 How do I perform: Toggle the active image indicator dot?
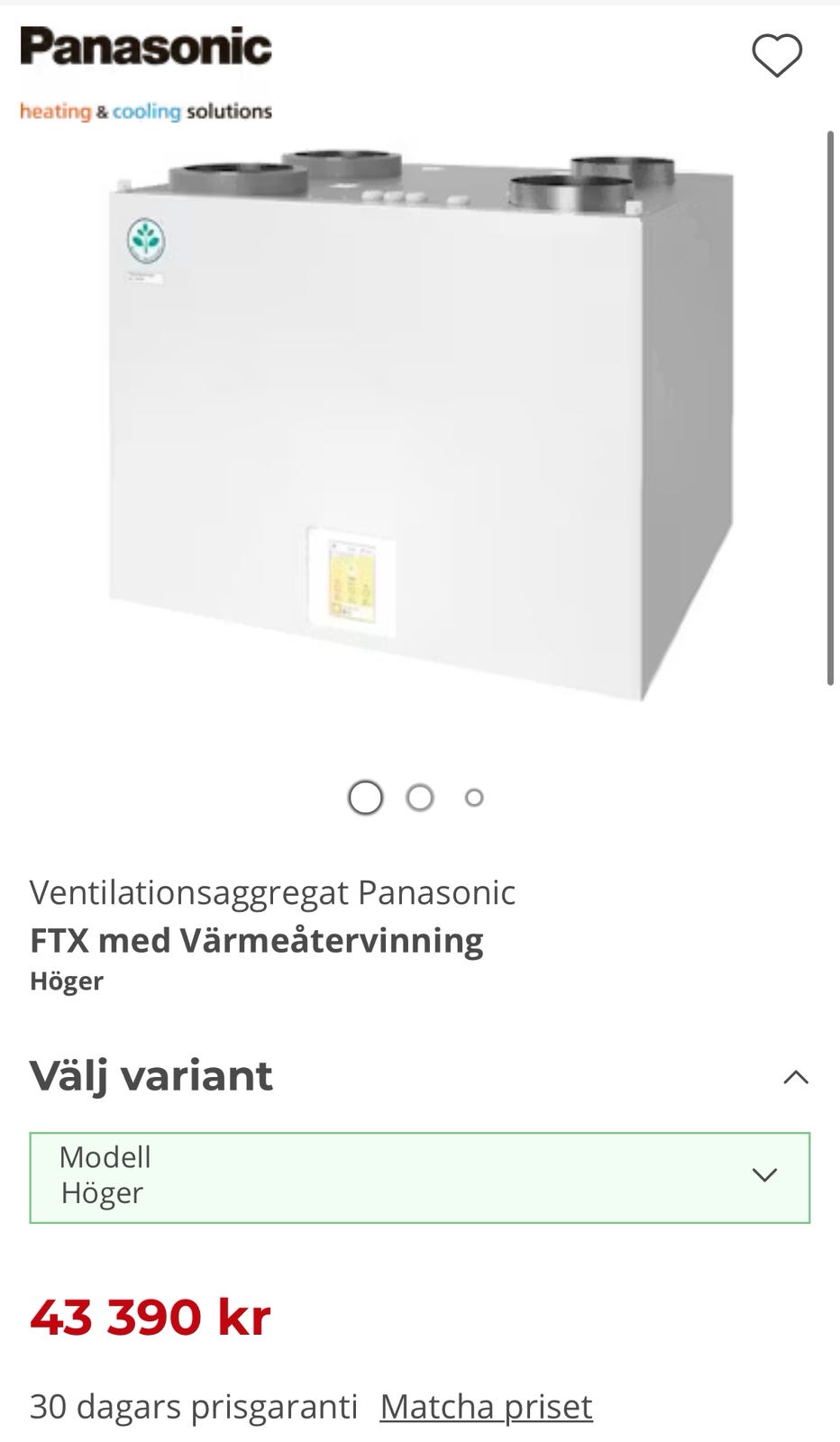click(364, 797)
